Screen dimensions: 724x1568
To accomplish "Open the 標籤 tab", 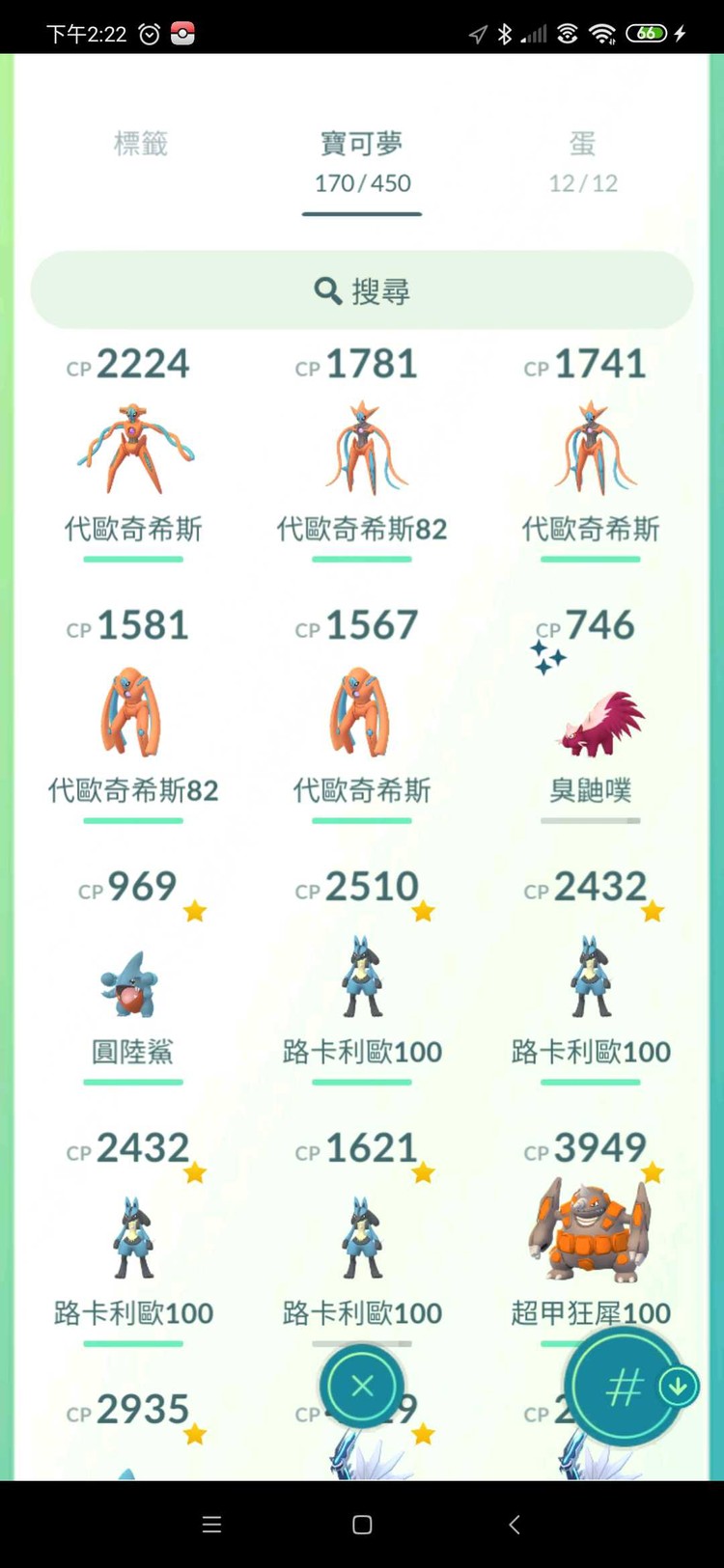I will [x=141, y=145].
